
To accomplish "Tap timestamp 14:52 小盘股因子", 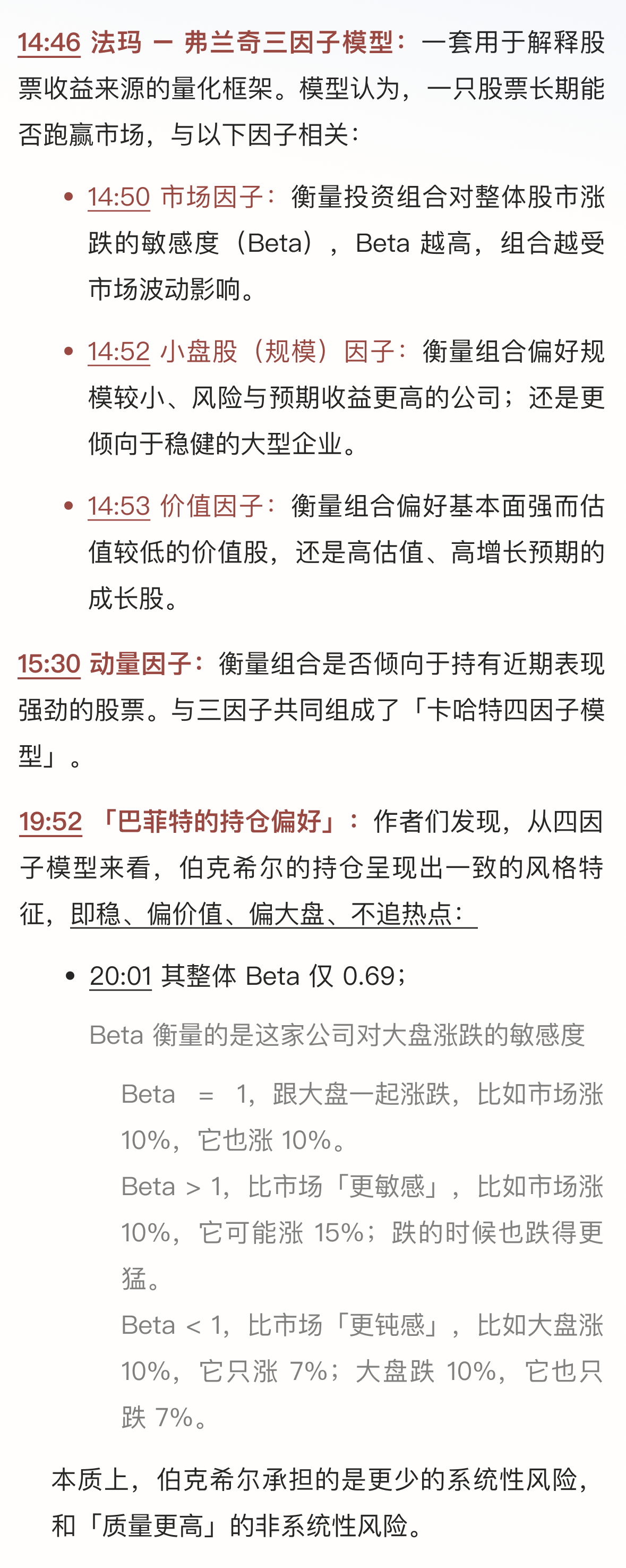I will 118,352.
